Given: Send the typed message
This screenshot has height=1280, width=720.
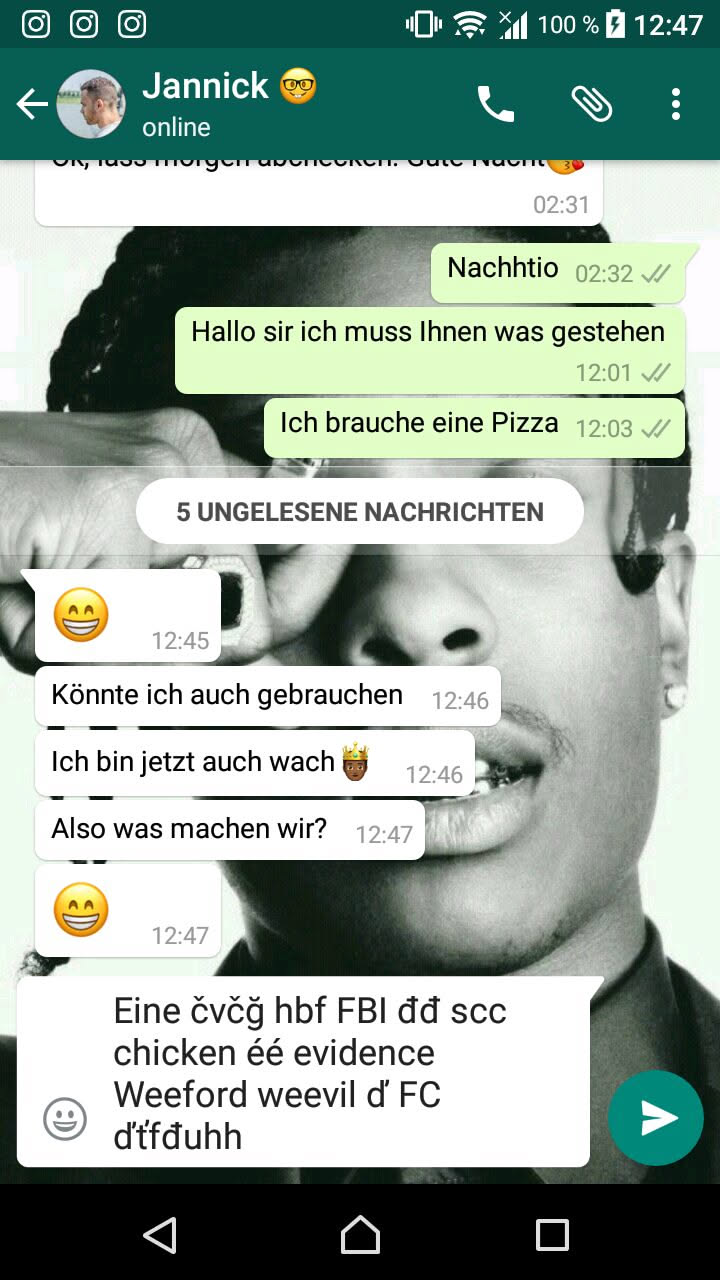Looking at the screenshot, I should (x=657, y=1118).
